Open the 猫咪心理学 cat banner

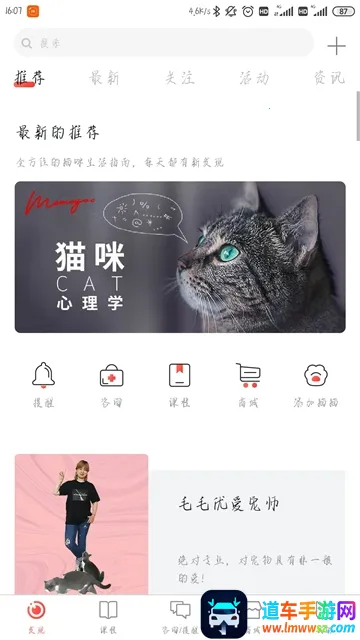point(180,257)
